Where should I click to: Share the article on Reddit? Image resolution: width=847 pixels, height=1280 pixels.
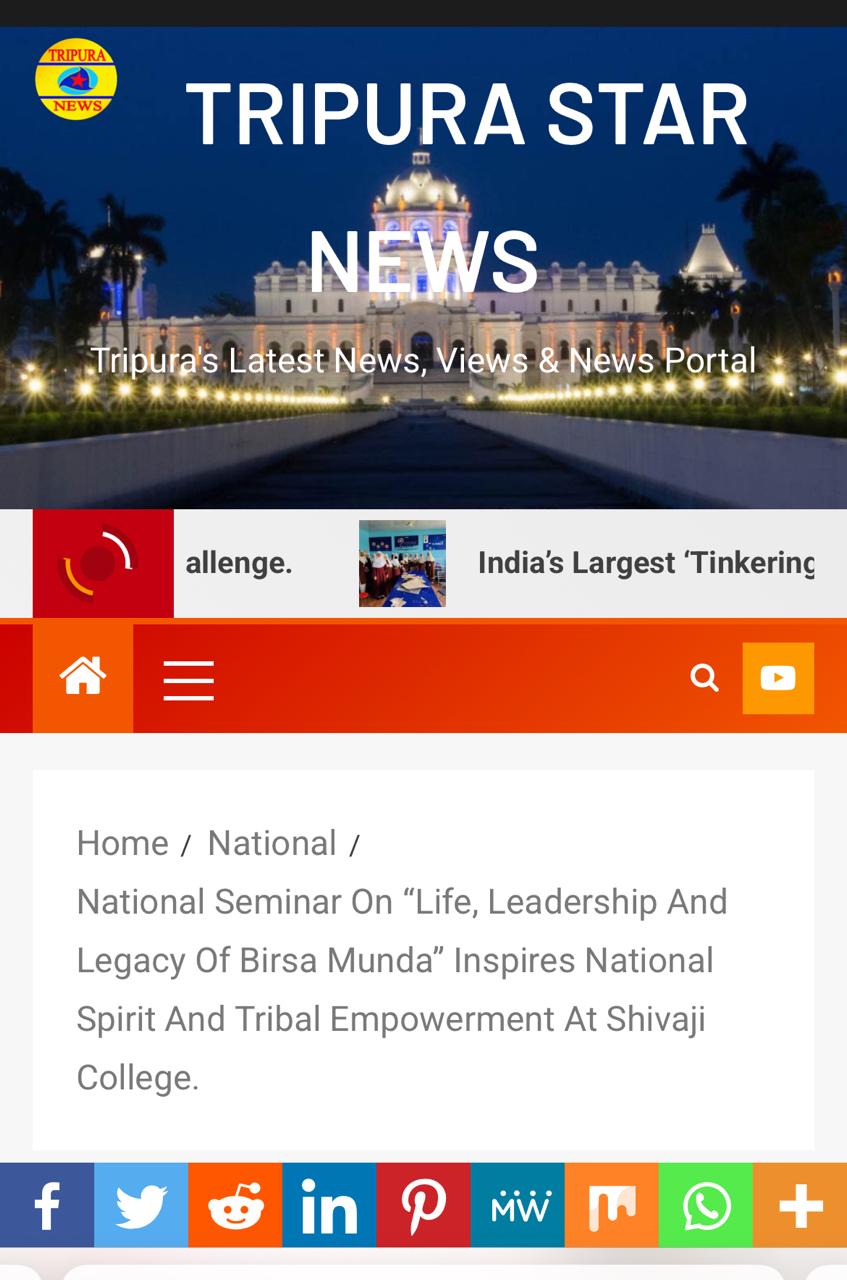[x=235, y=1205]
